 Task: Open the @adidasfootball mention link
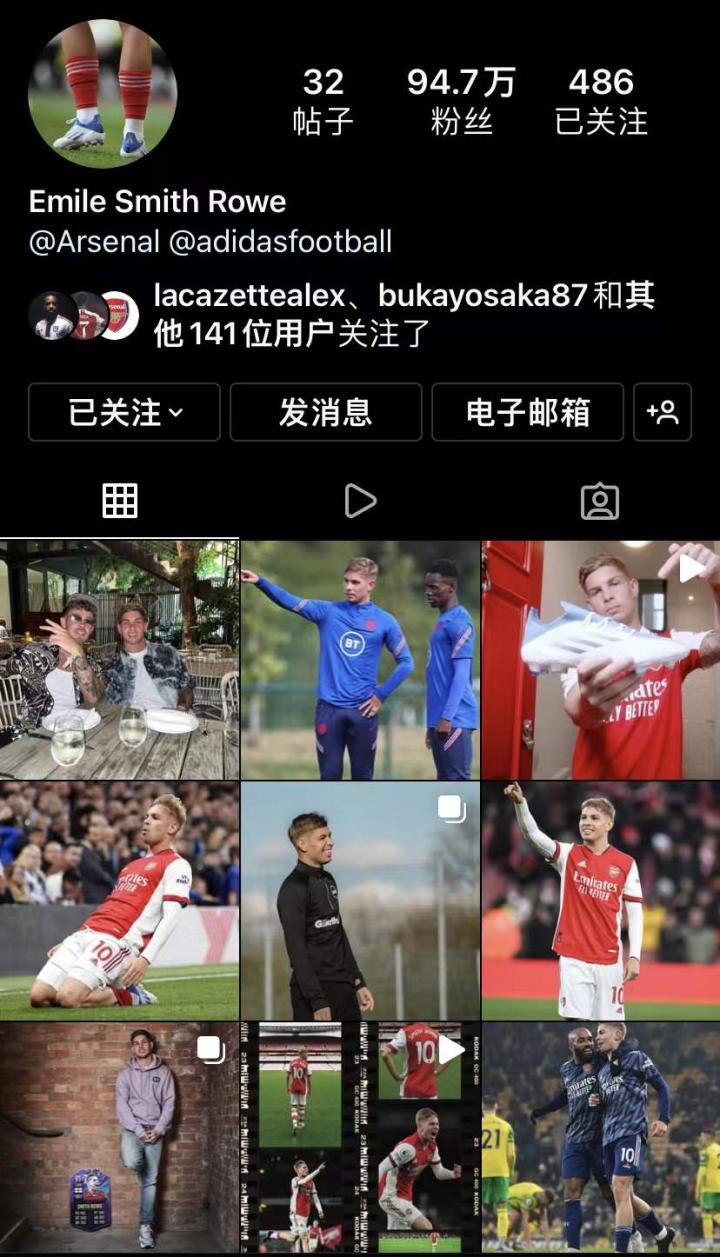point(280,242)
